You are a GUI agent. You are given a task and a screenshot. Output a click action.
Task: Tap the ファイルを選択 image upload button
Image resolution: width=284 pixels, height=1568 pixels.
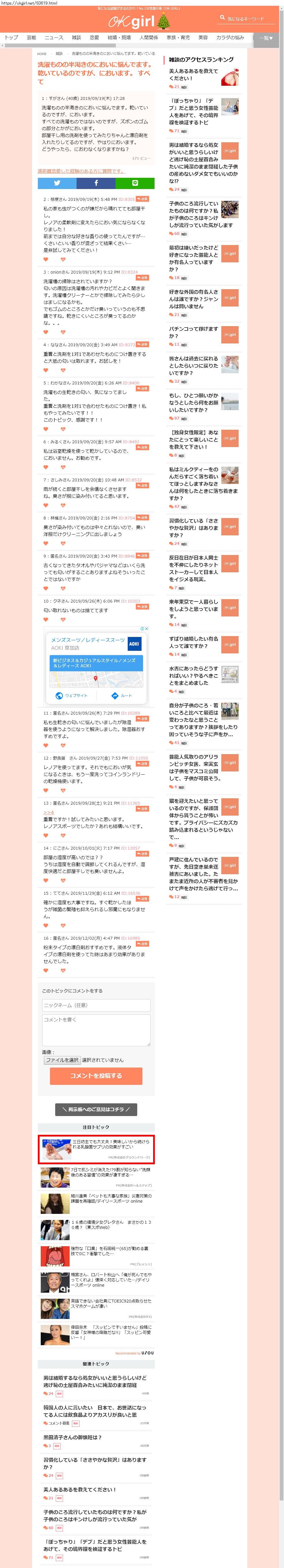point(62,1060)
